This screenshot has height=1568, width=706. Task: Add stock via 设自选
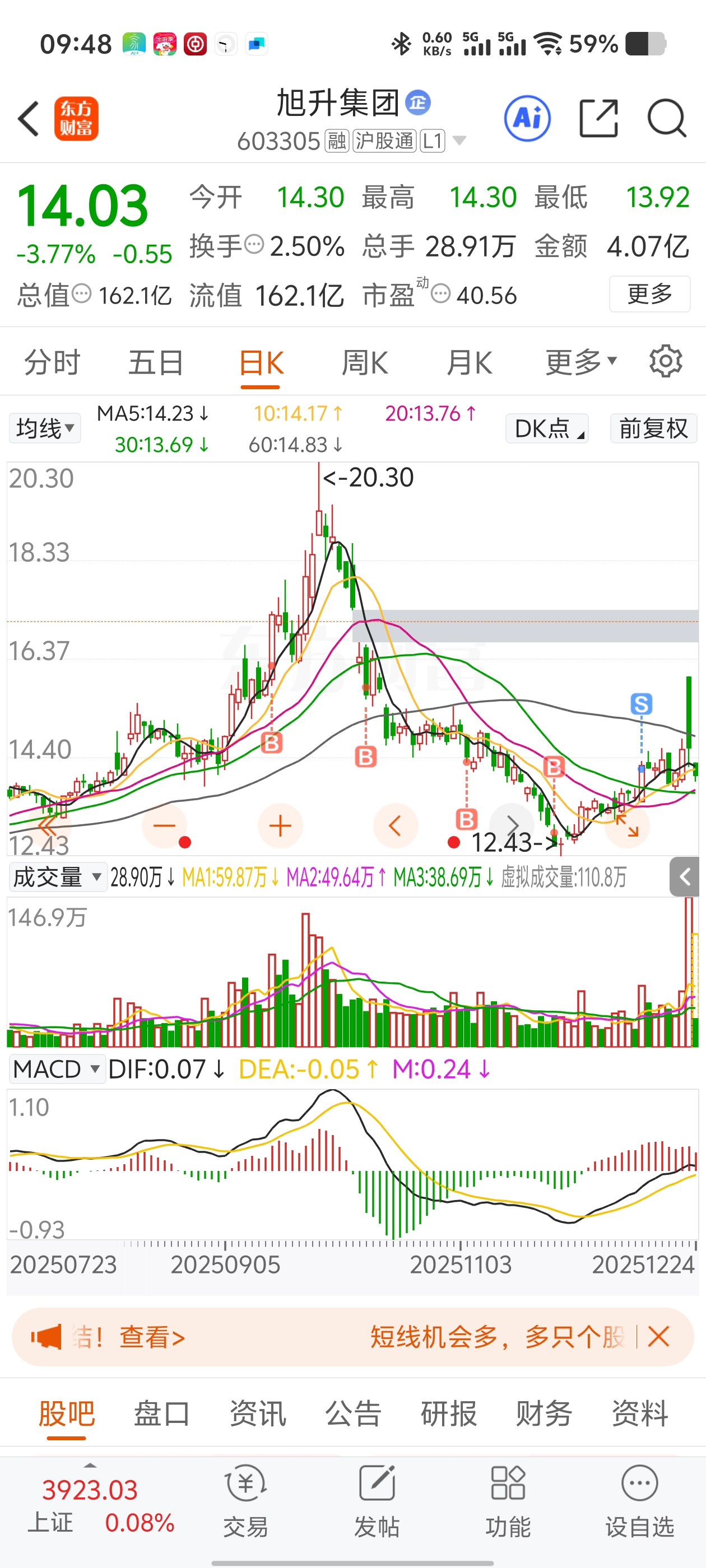click(640, 1500)
